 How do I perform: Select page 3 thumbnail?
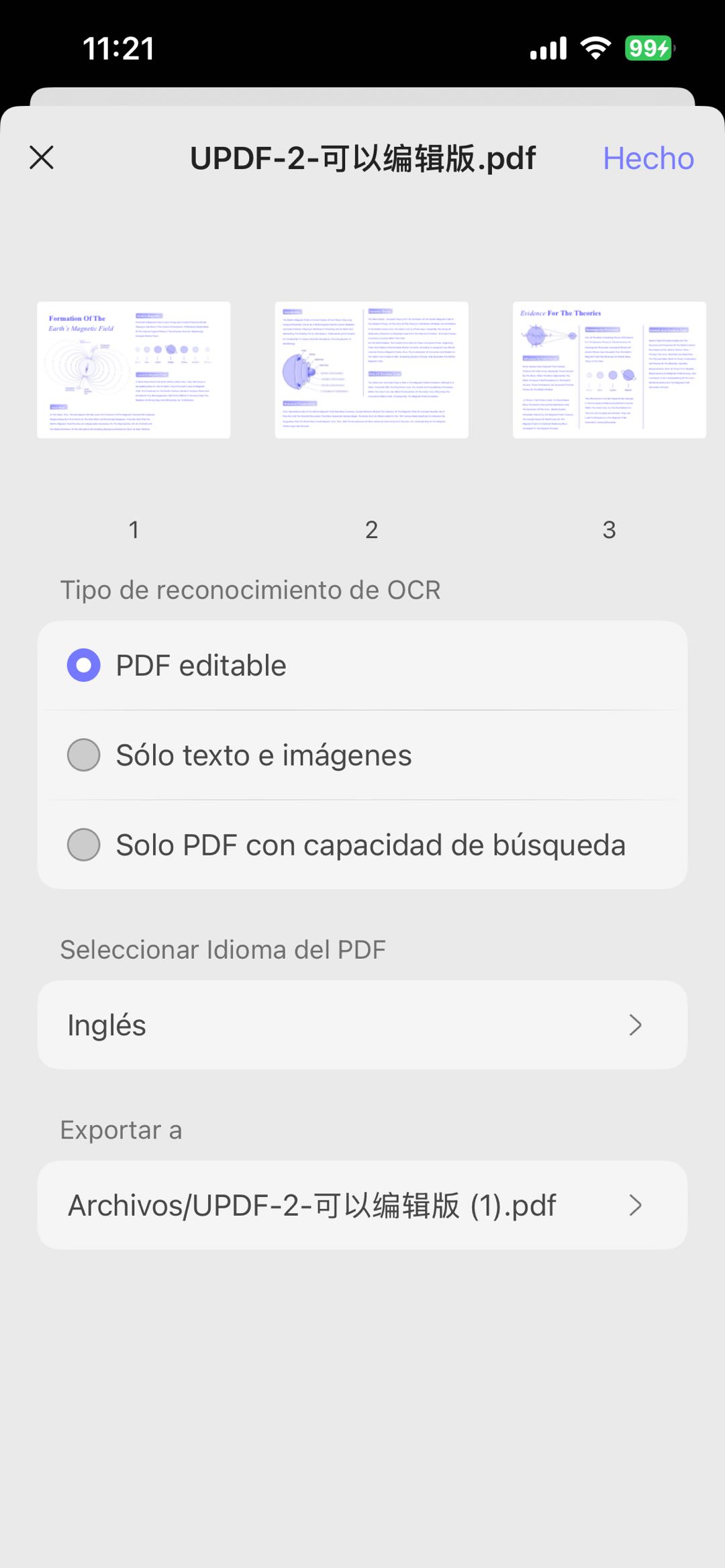click(x=609, y=370)
